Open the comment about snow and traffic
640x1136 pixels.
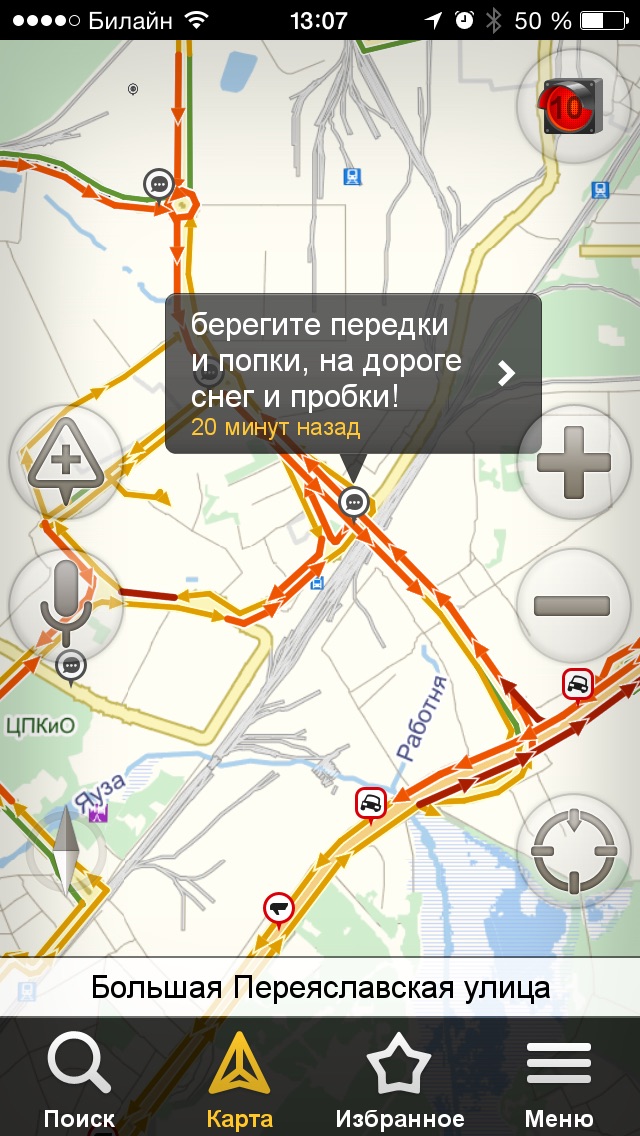pos(353,373)
